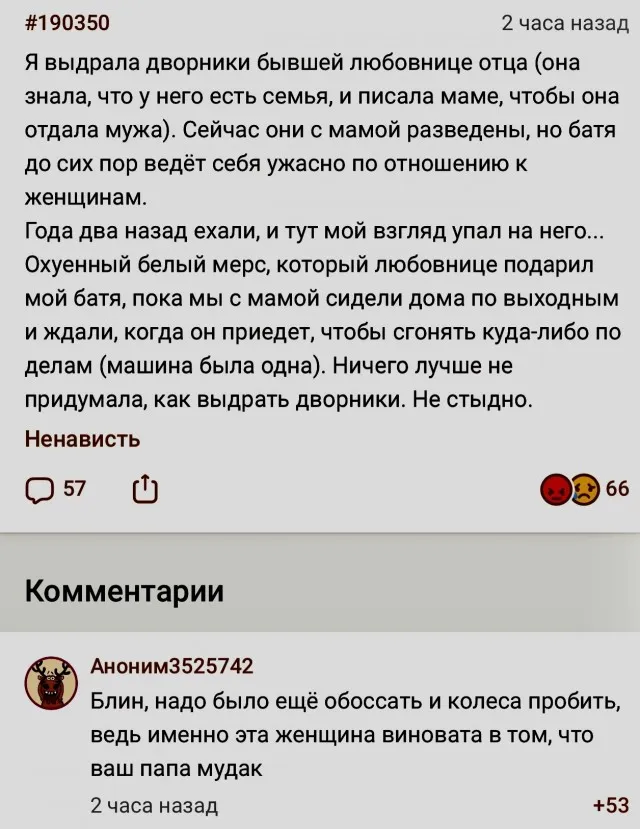View the profile of Аноним3525742

[171, 666]
